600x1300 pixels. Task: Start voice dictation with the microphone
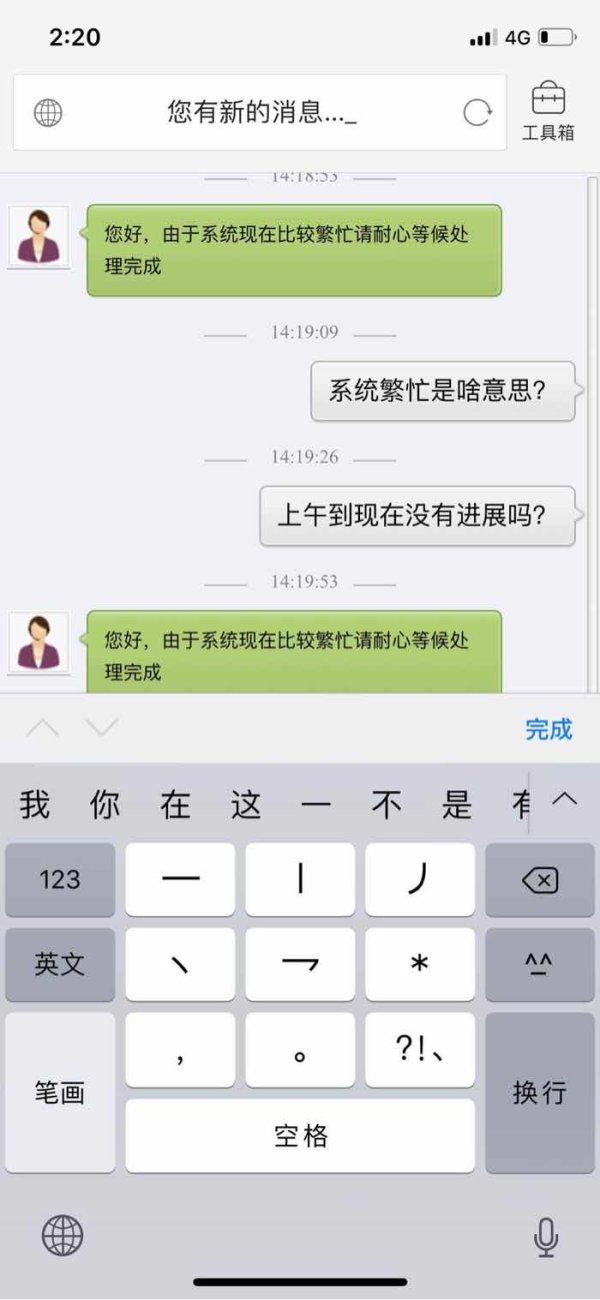(545, 1238)
